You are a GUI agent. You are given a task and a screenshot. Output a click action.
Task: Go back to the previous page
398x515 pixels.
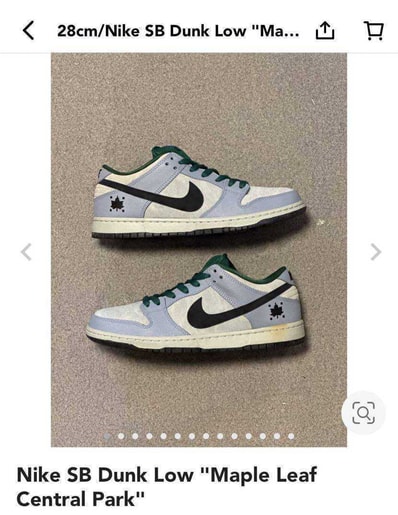pos(28,31)
